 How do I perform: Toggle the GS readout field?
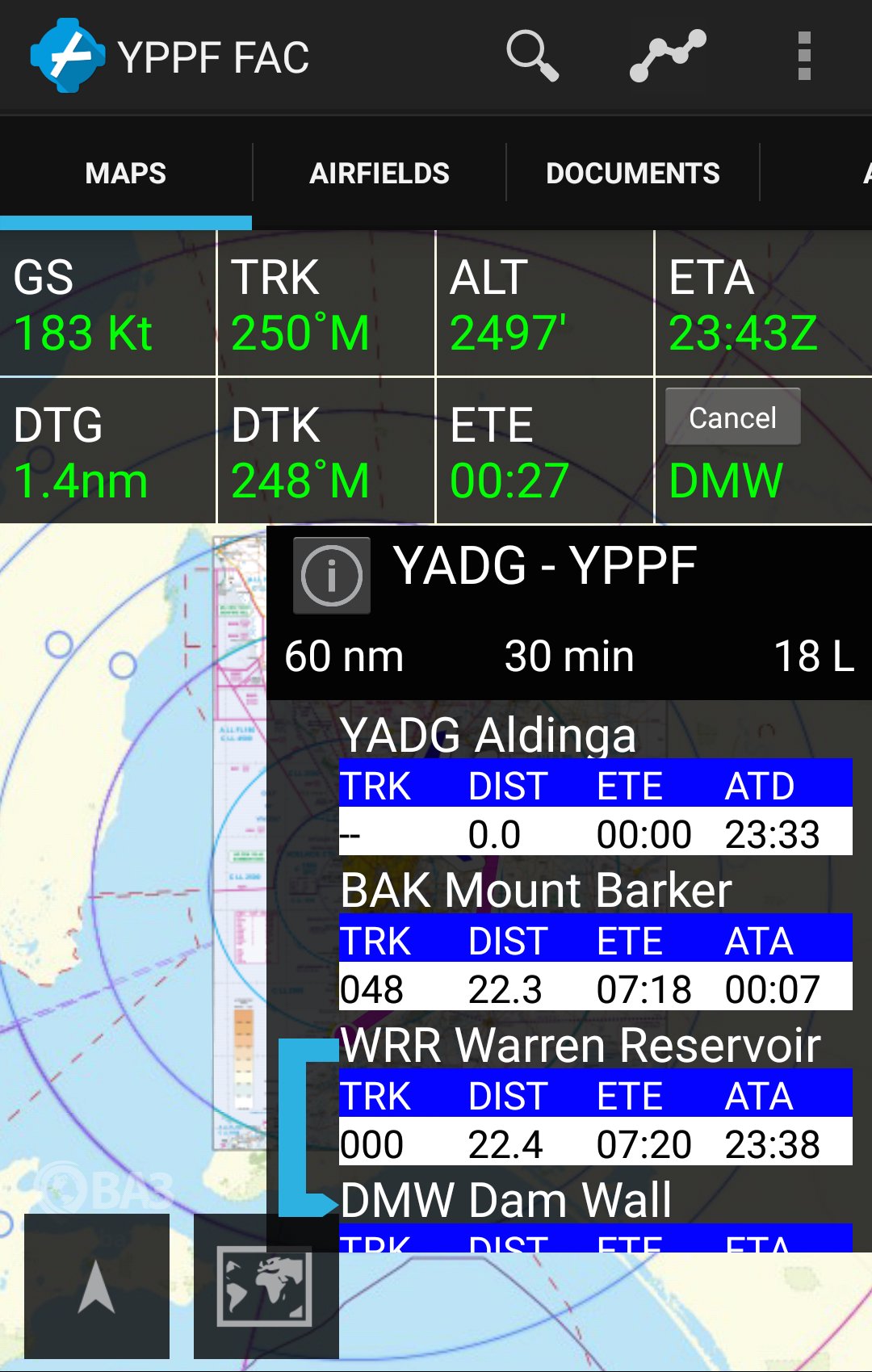point(109,303)
